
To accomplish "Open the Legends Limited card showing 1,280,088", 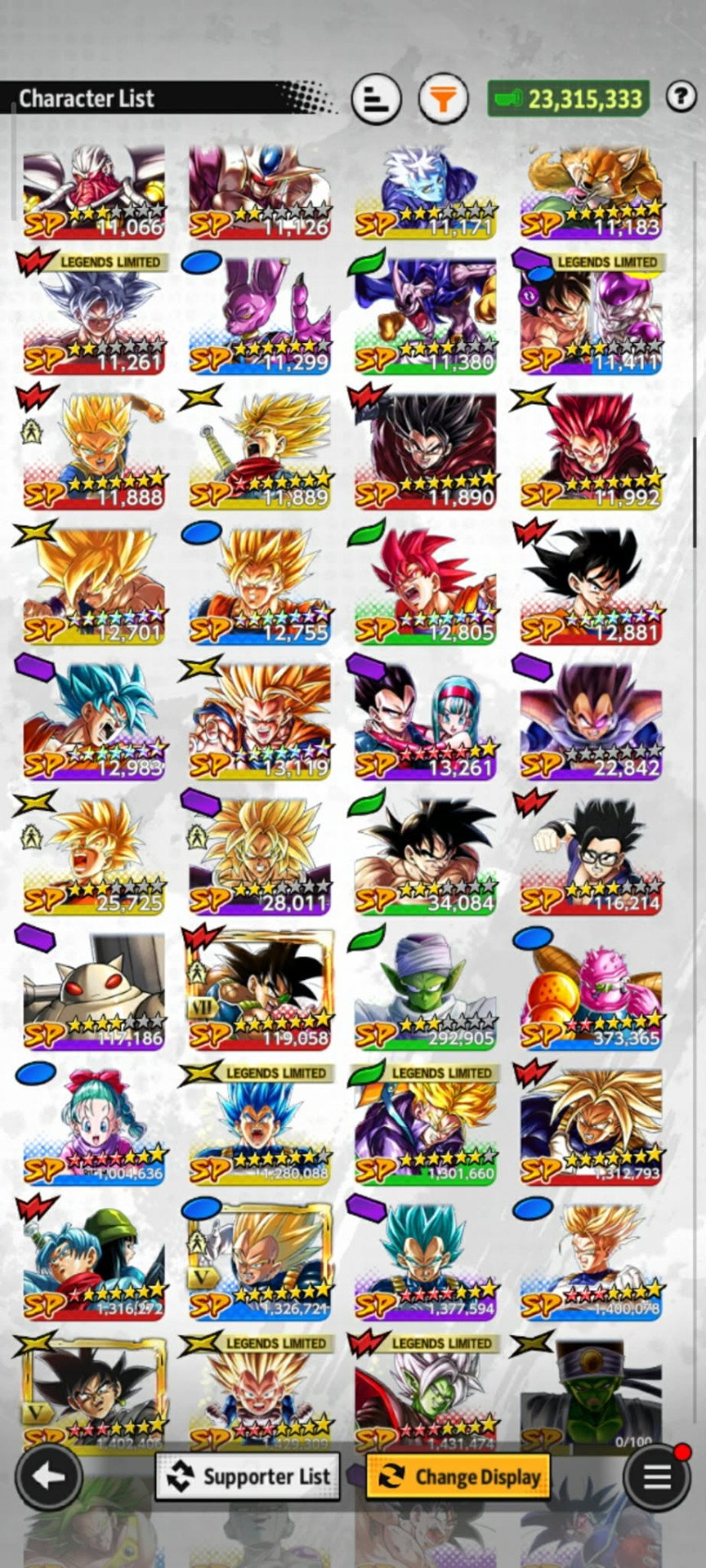I will (x=260, y=1125).
